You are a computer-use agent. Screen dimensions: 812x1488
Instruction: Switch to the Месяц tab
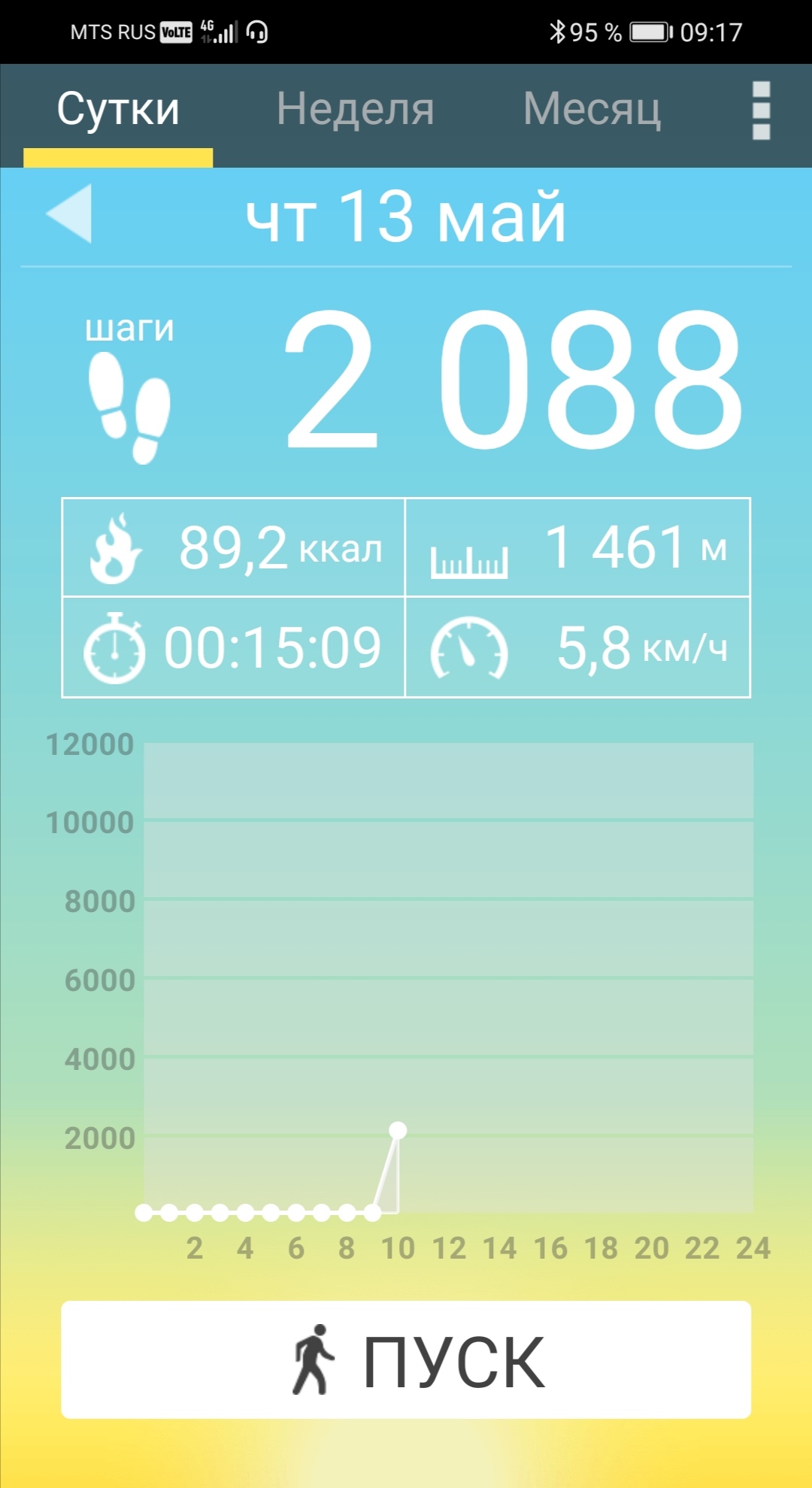click(592, 110)
